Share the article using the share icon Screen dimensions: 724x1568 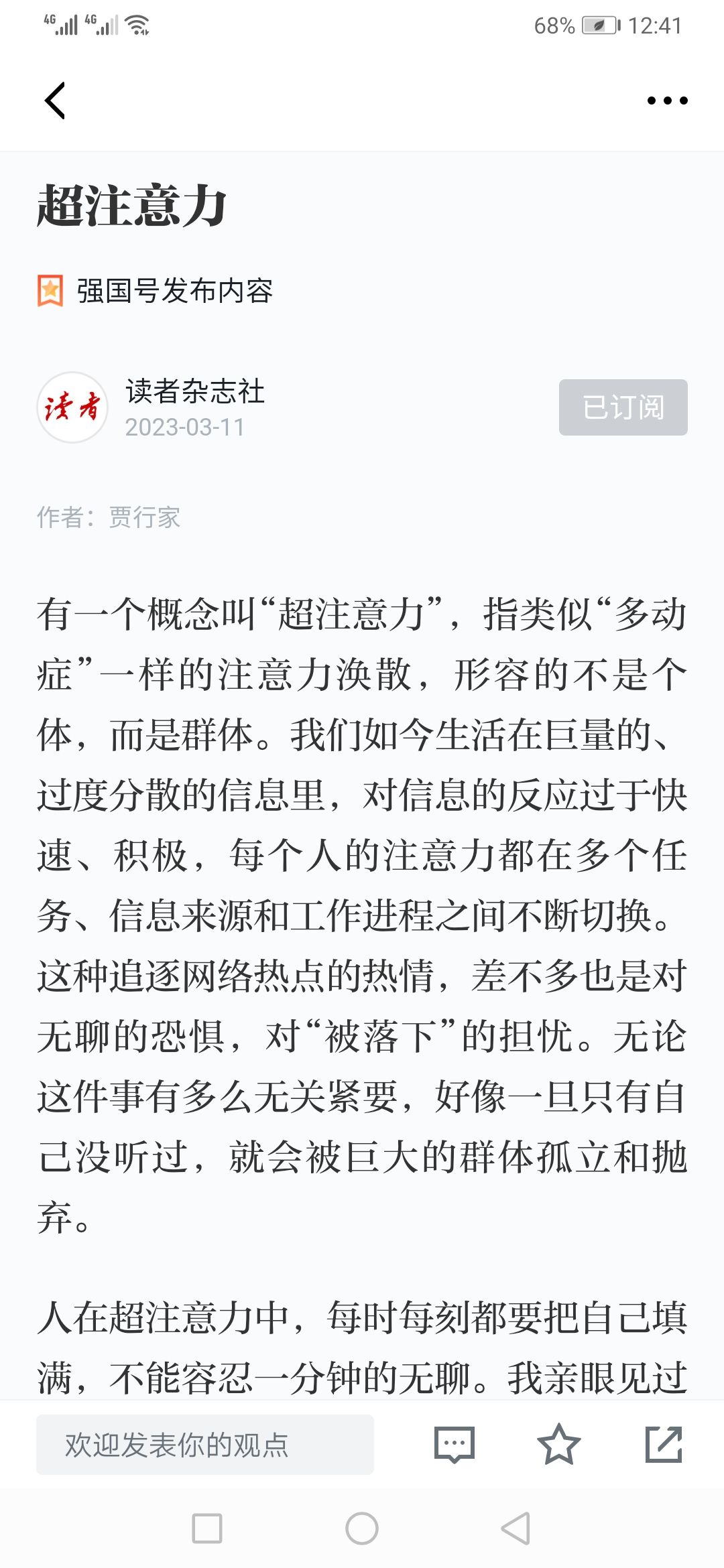[664, 1445]
